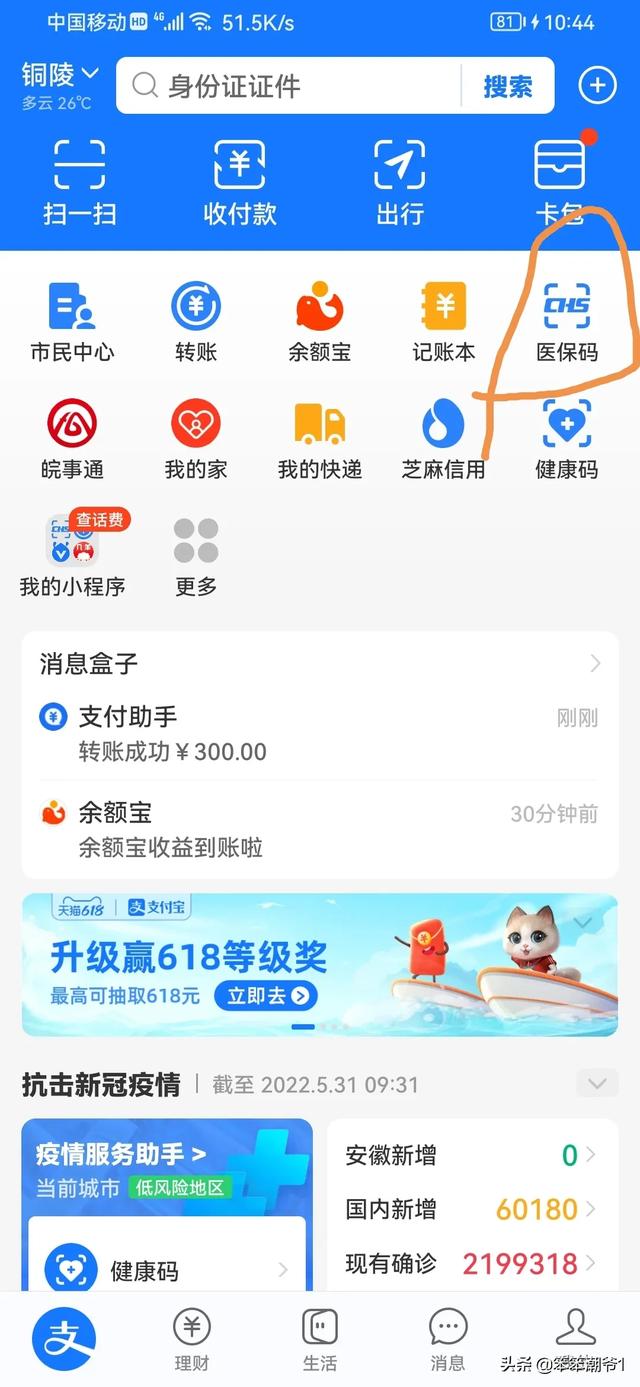Viewport: 640px width, 1387px height.
Task: Show 更多 apps
Action: [196, 556]
